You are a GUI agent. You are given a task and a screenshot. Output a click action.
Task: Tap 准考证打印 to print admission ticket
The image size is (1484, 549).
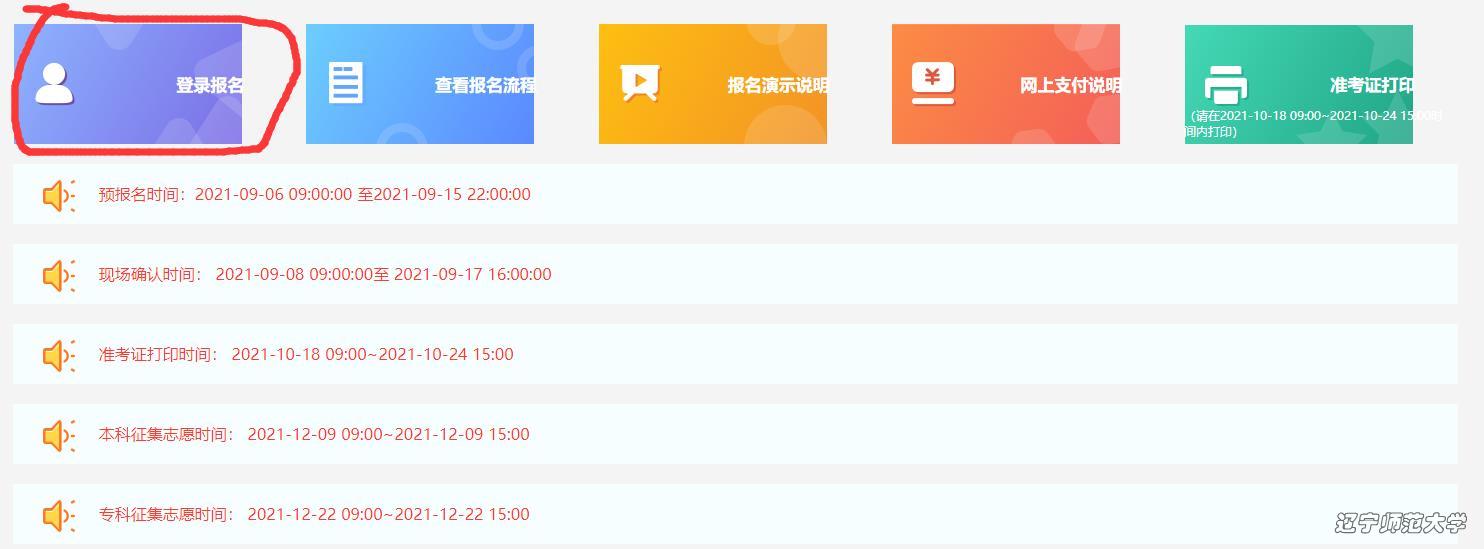(x=1299, y=84)
